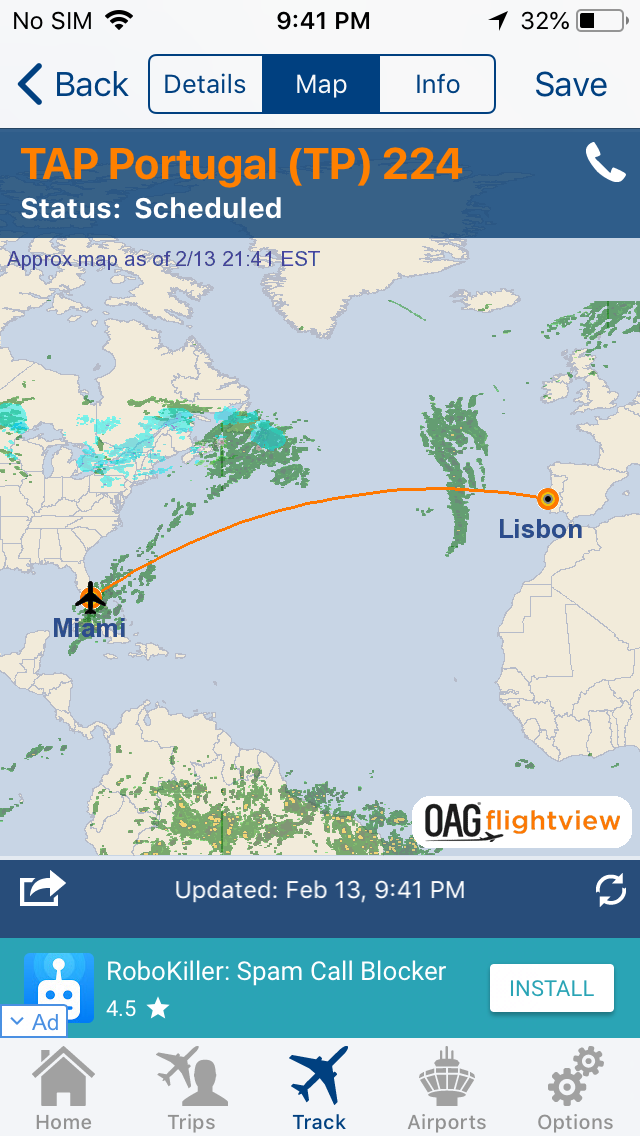Open the Trips tab
This screenshot has width=640, height=1136.
(x=191, y=1089)
